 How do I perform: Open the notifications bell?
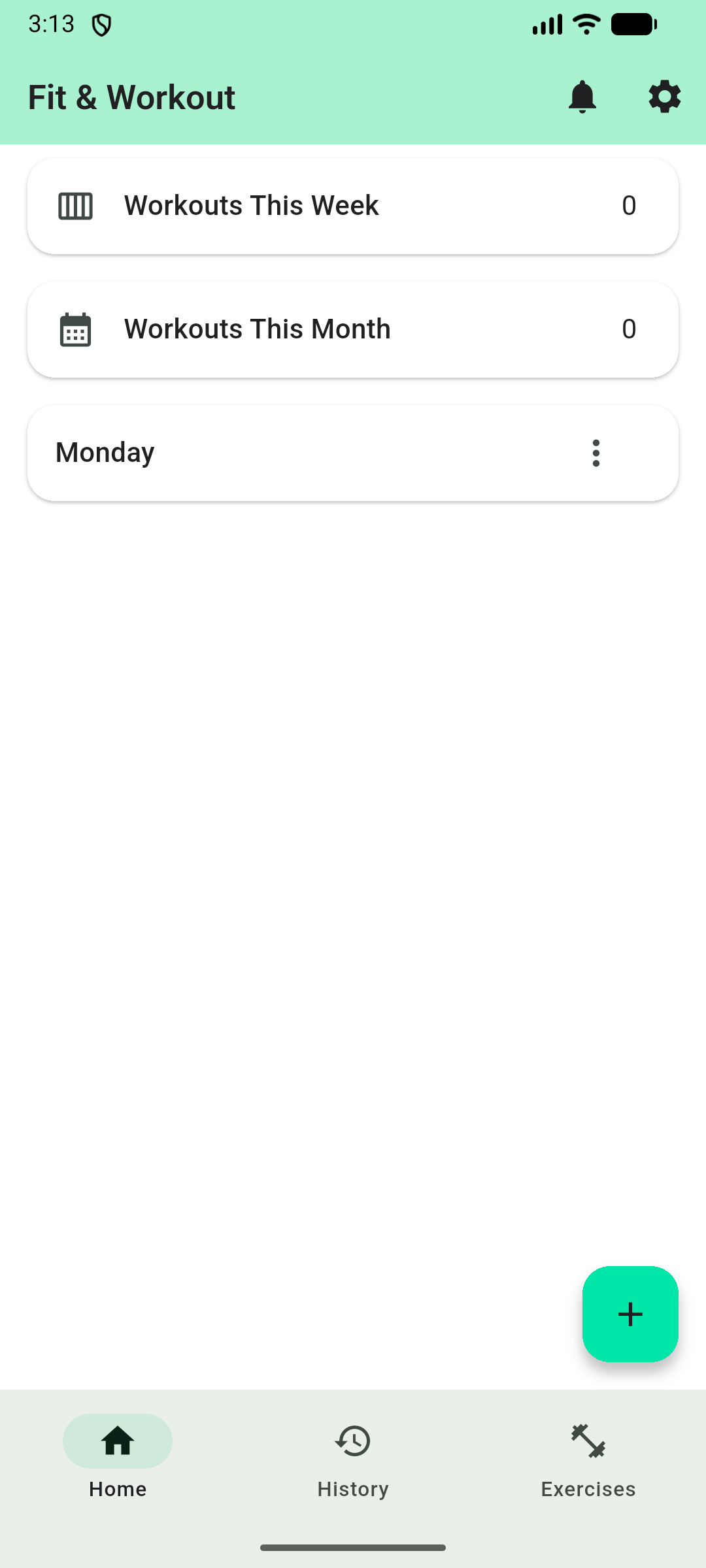(582, 96)
